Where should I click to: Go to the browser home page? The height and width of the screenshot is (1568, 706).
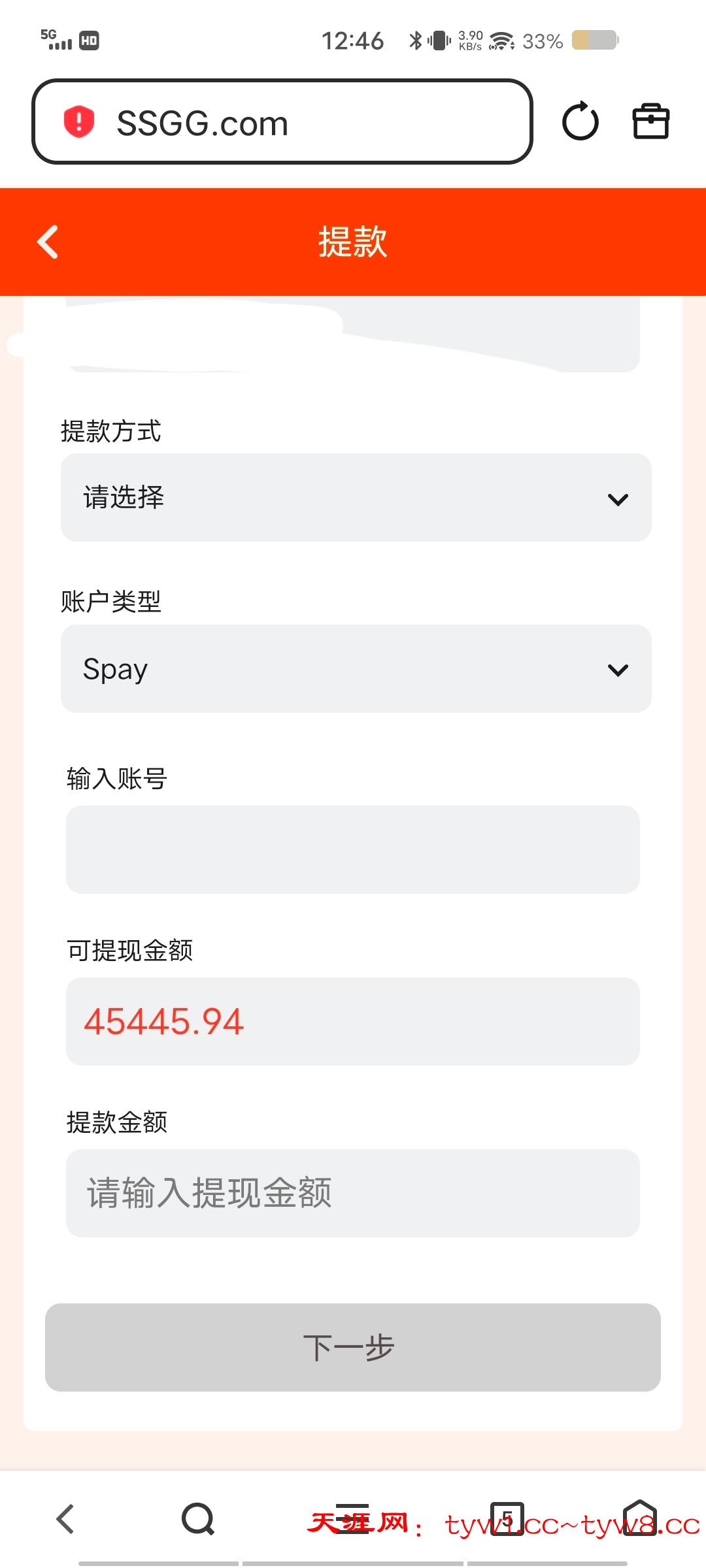click(639, 1518)
